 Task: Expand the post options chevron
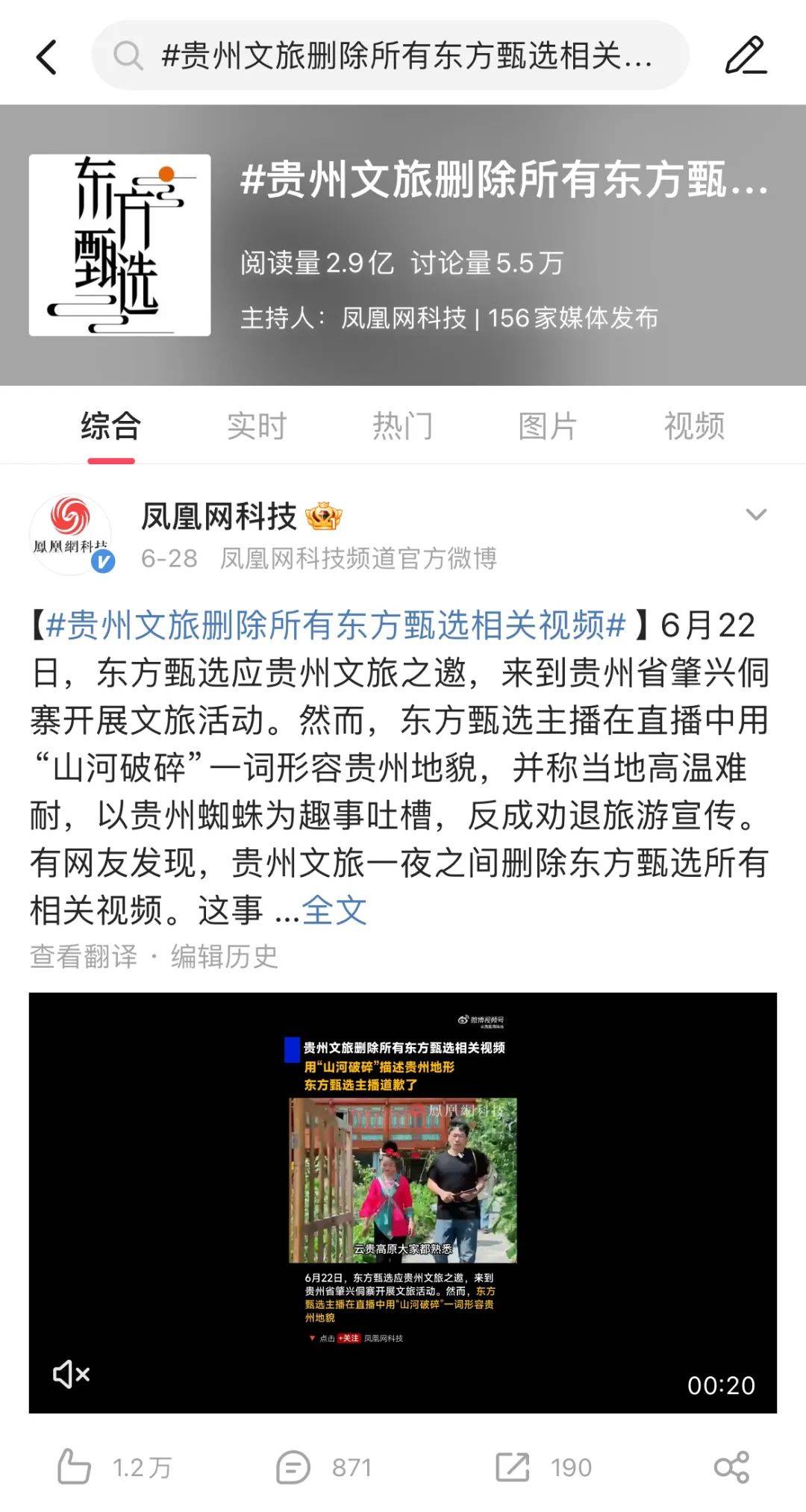pyautogui.click(x=756, y=514)
